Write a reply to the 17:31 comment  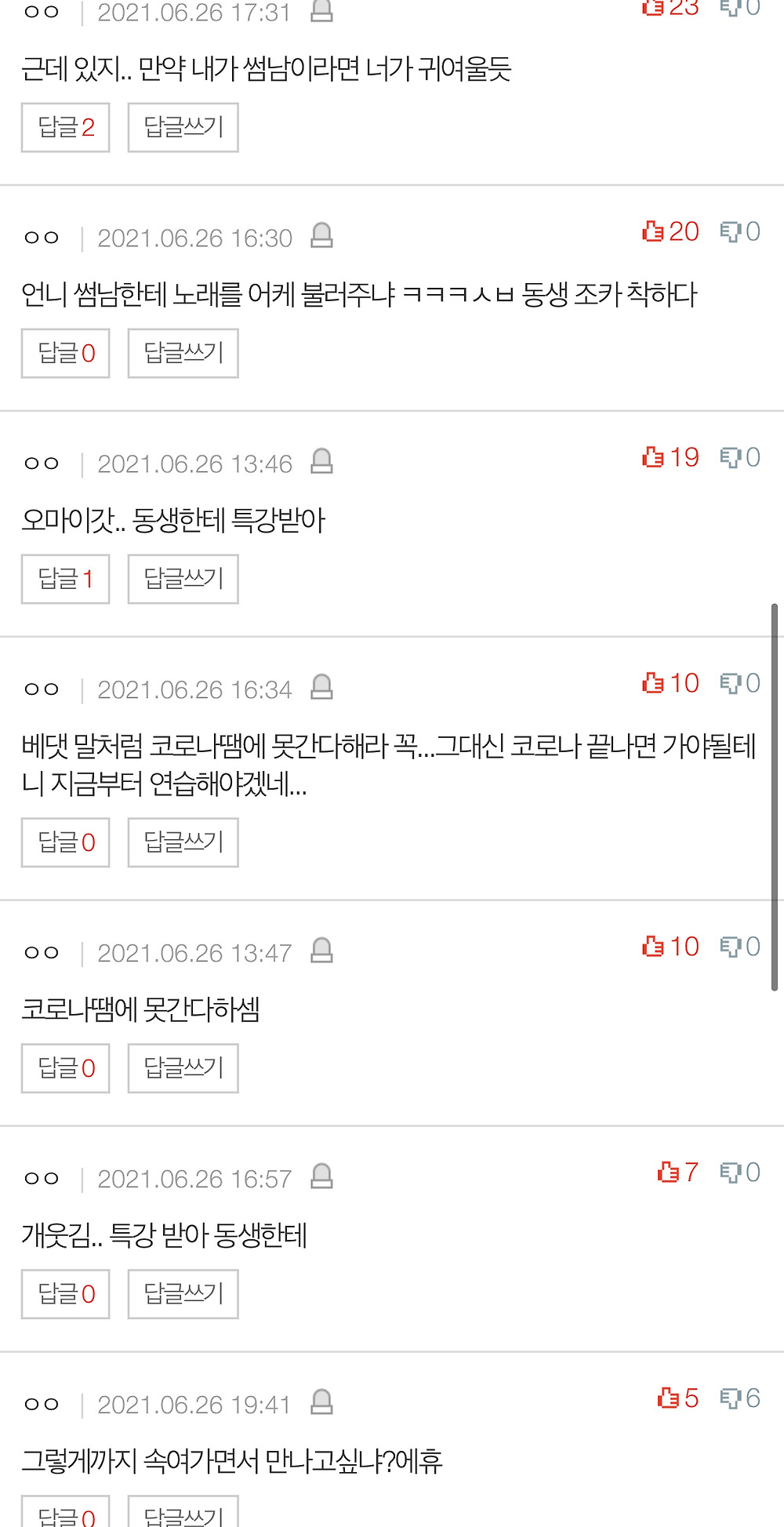[x=183, y=127]
